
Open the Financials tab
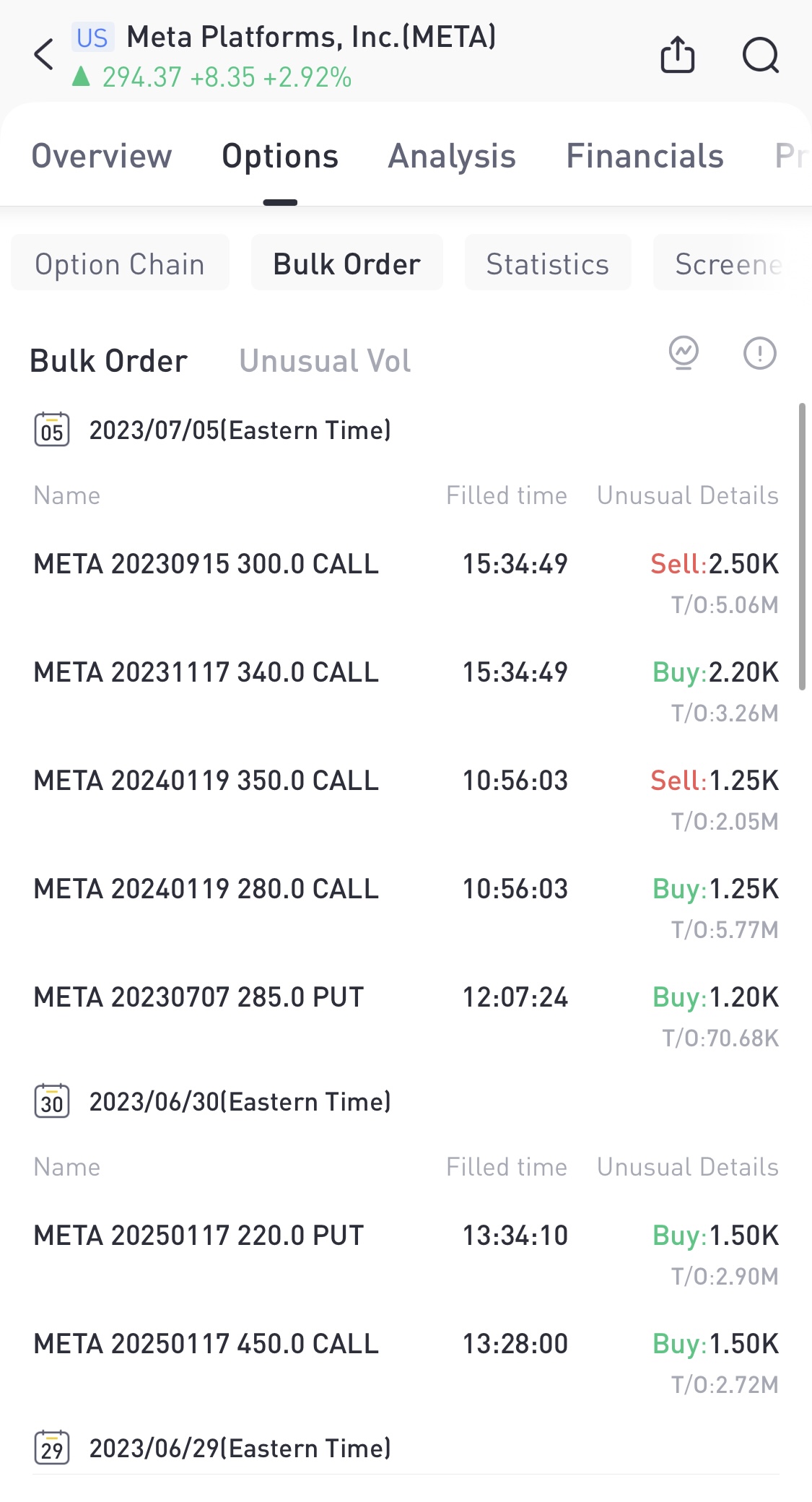pyautogui.click(x=645, y=156)
